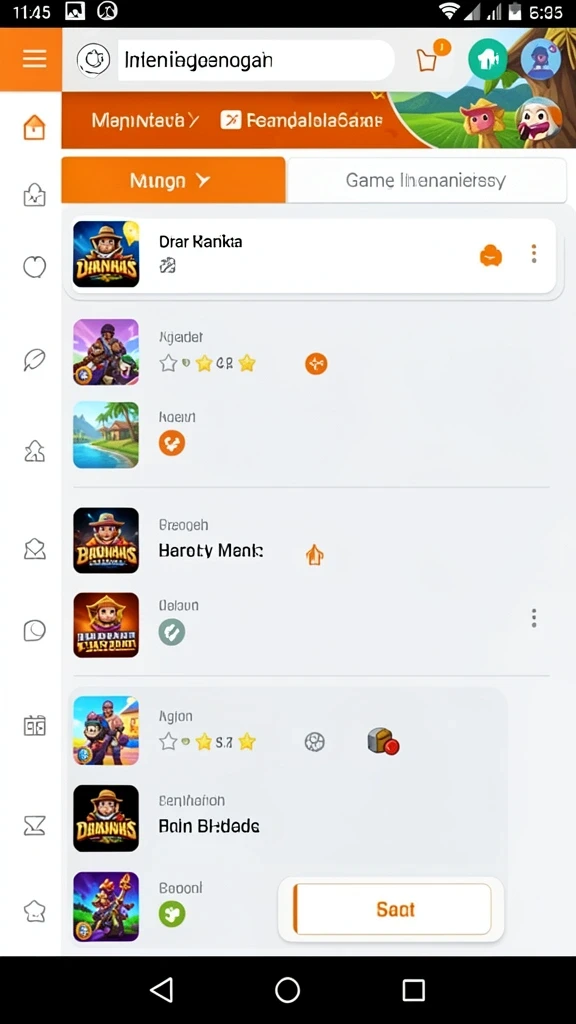This screenshot has height=1024, width=576.
Task: Open the green home circle icon
Action: [x=488, y=59]
